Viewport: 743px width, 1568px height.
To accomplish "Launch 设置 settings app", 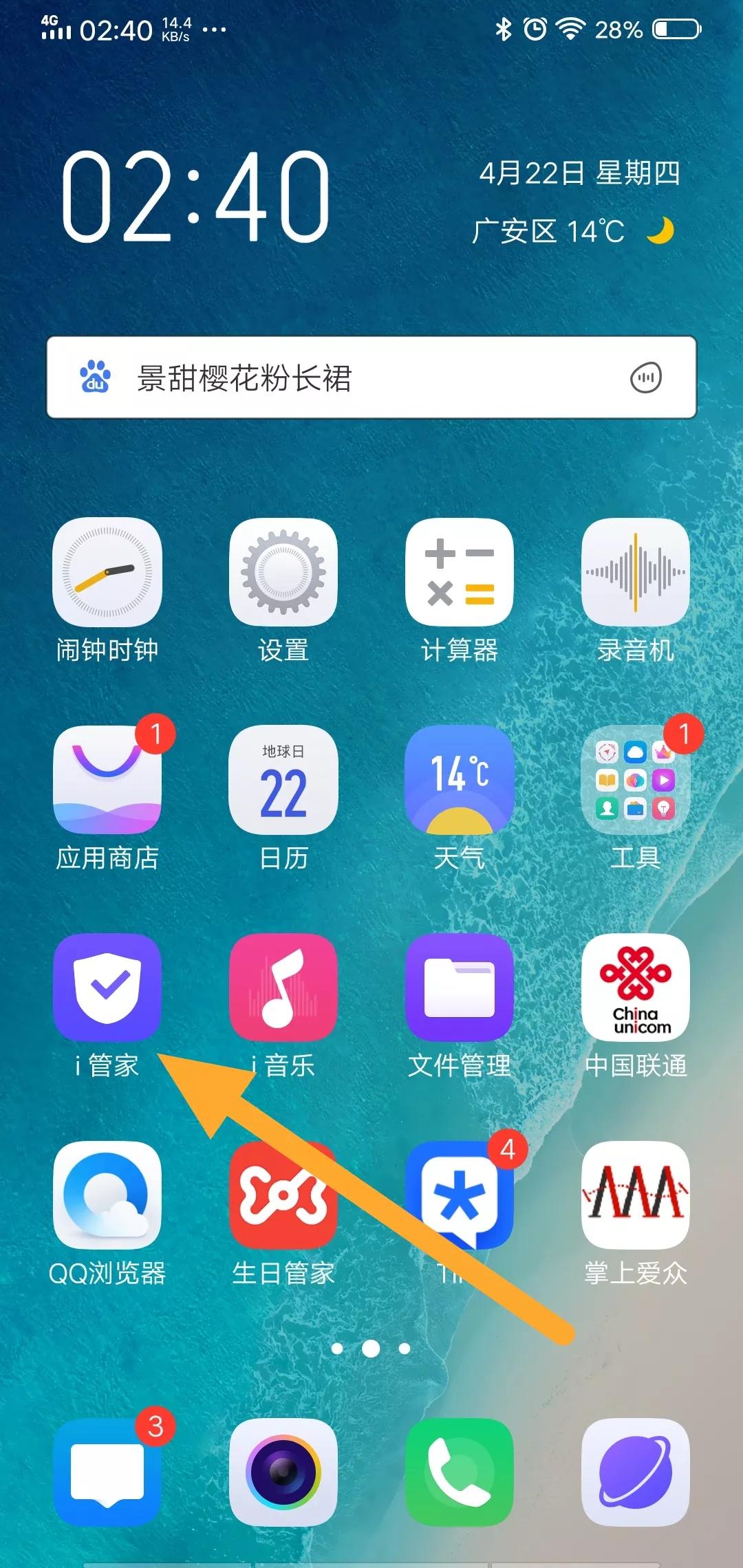I will click(283, 573).
